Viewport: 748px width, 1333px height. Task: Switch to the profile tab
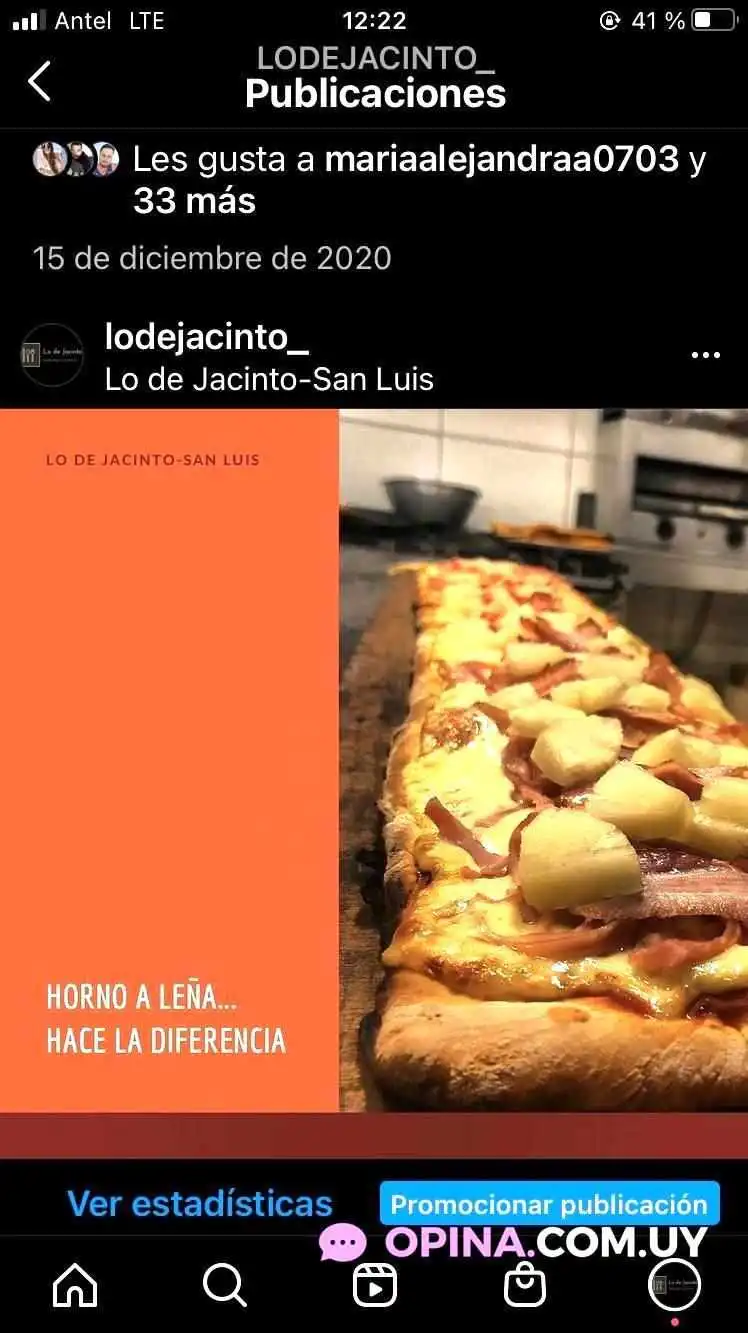point(674,1285)
